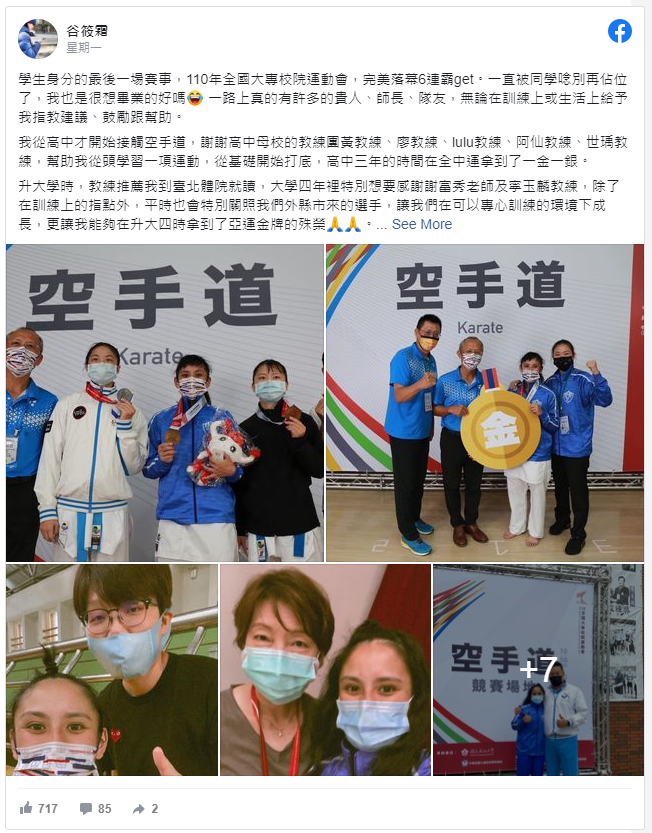This screenshot has height=833, width=652.
Task: Open the selfie with the woman in red lanyard
Action: [325, 670]
